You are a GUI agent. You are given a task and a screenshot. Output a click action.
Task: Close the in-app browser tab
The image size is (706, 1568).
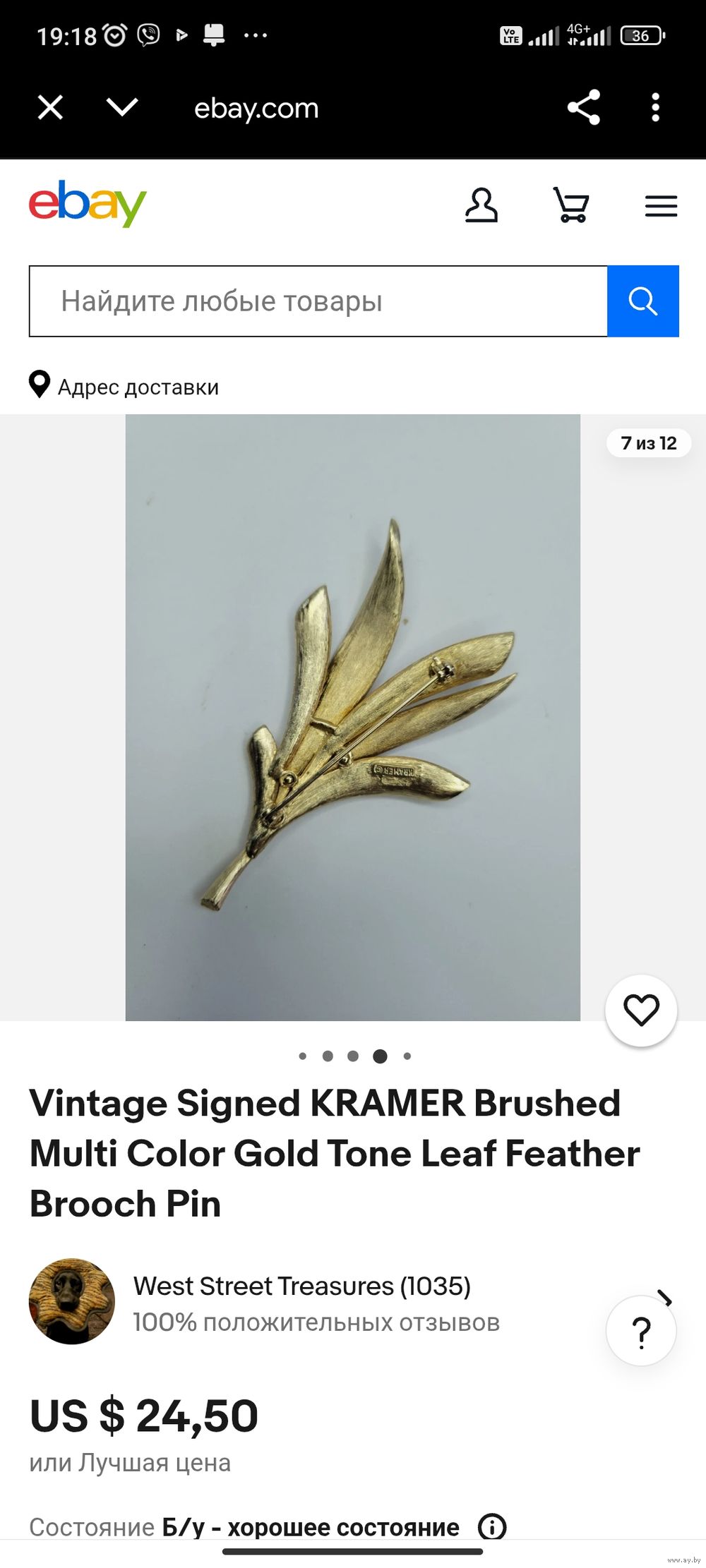pos(50,108)
